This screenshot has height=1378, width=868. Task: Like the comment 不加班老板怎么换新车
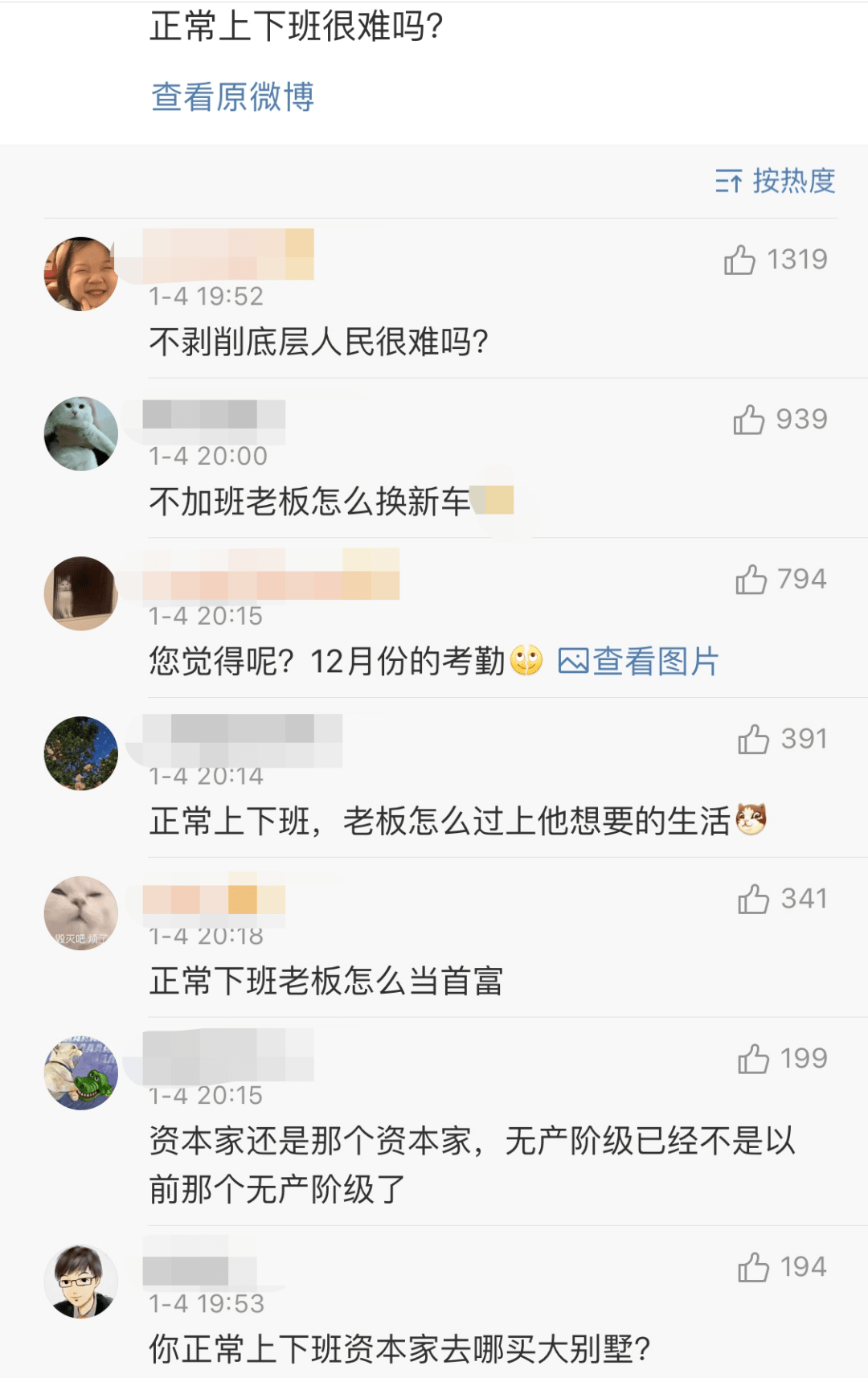pyautogui.click(x=748, y=420)
